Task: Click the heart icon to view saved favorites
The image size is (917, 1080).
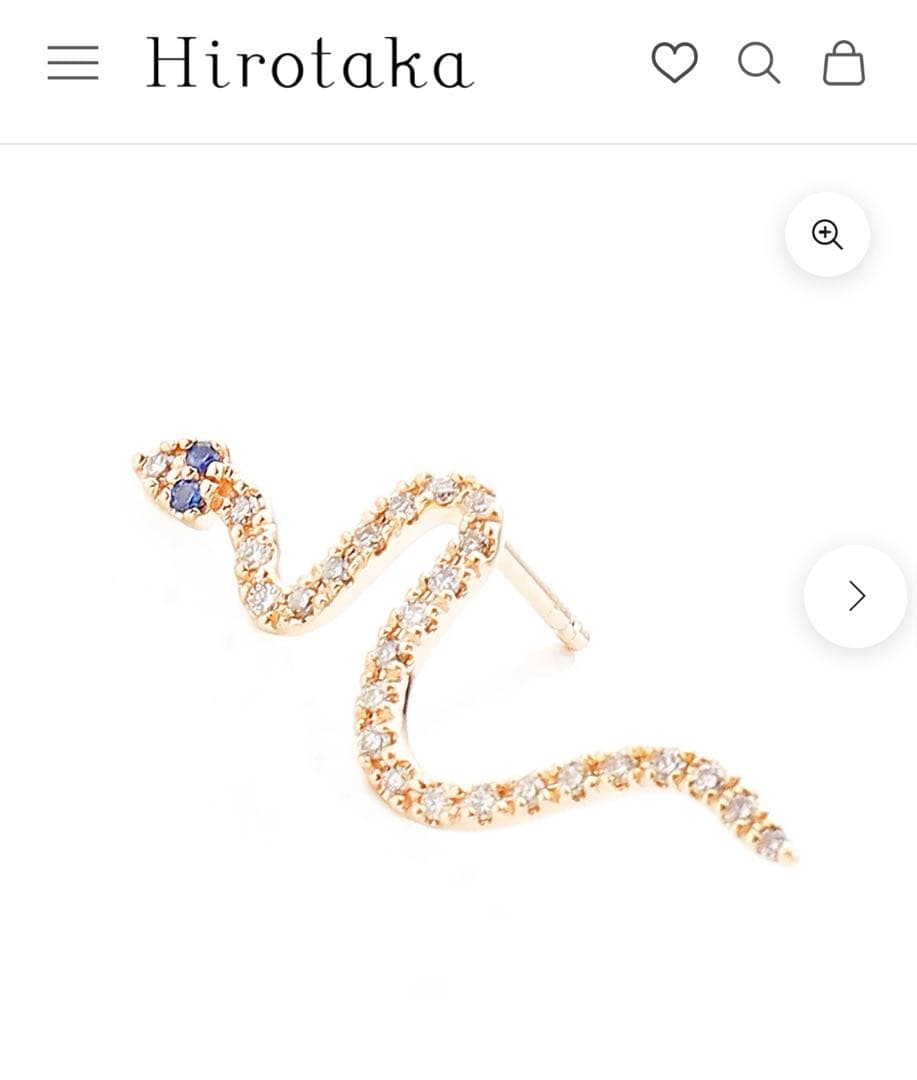Action: coord(676,64)
